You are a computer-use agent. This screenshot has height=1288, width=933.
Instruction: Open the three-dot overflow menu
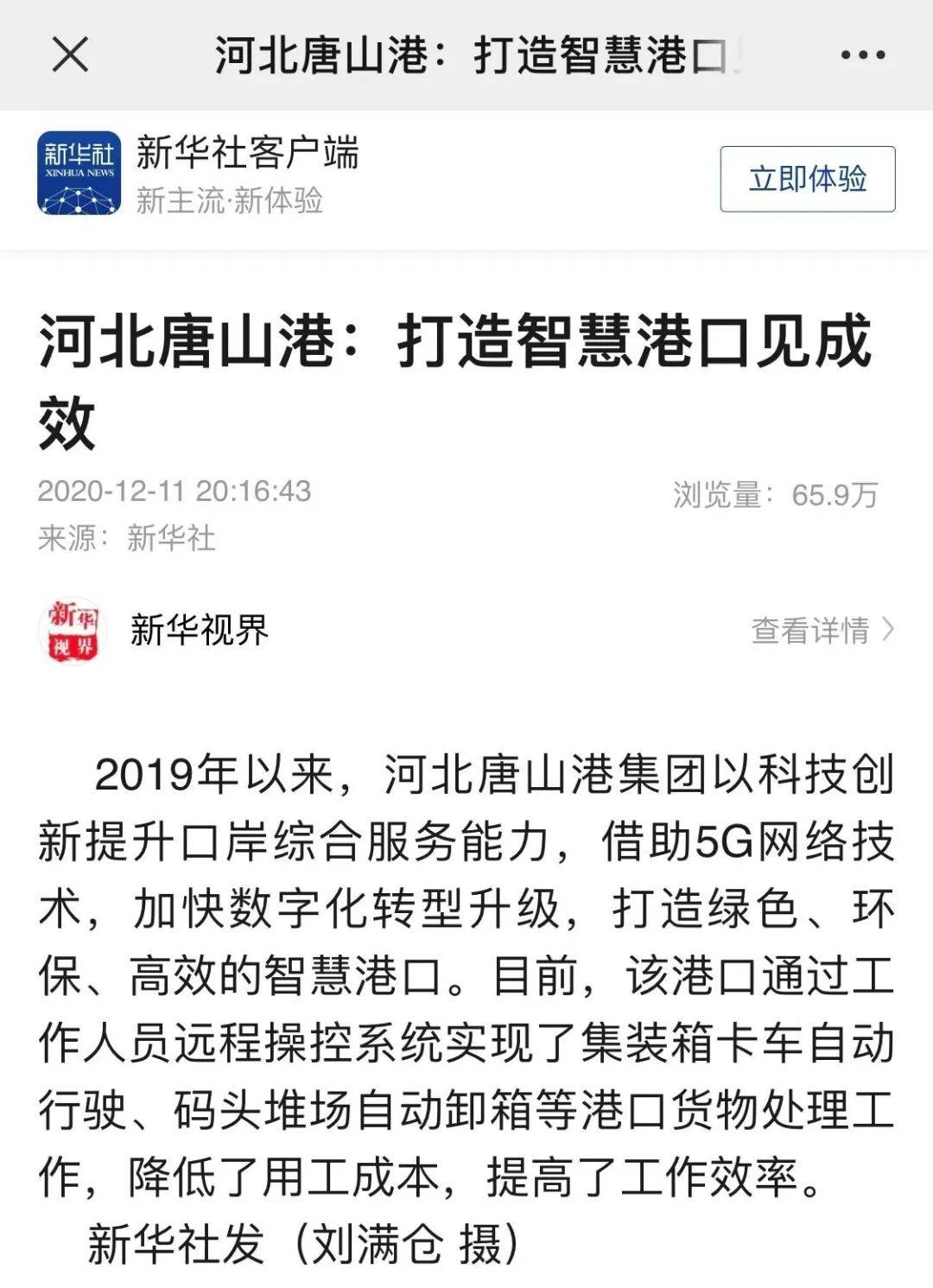coord(862,55)
